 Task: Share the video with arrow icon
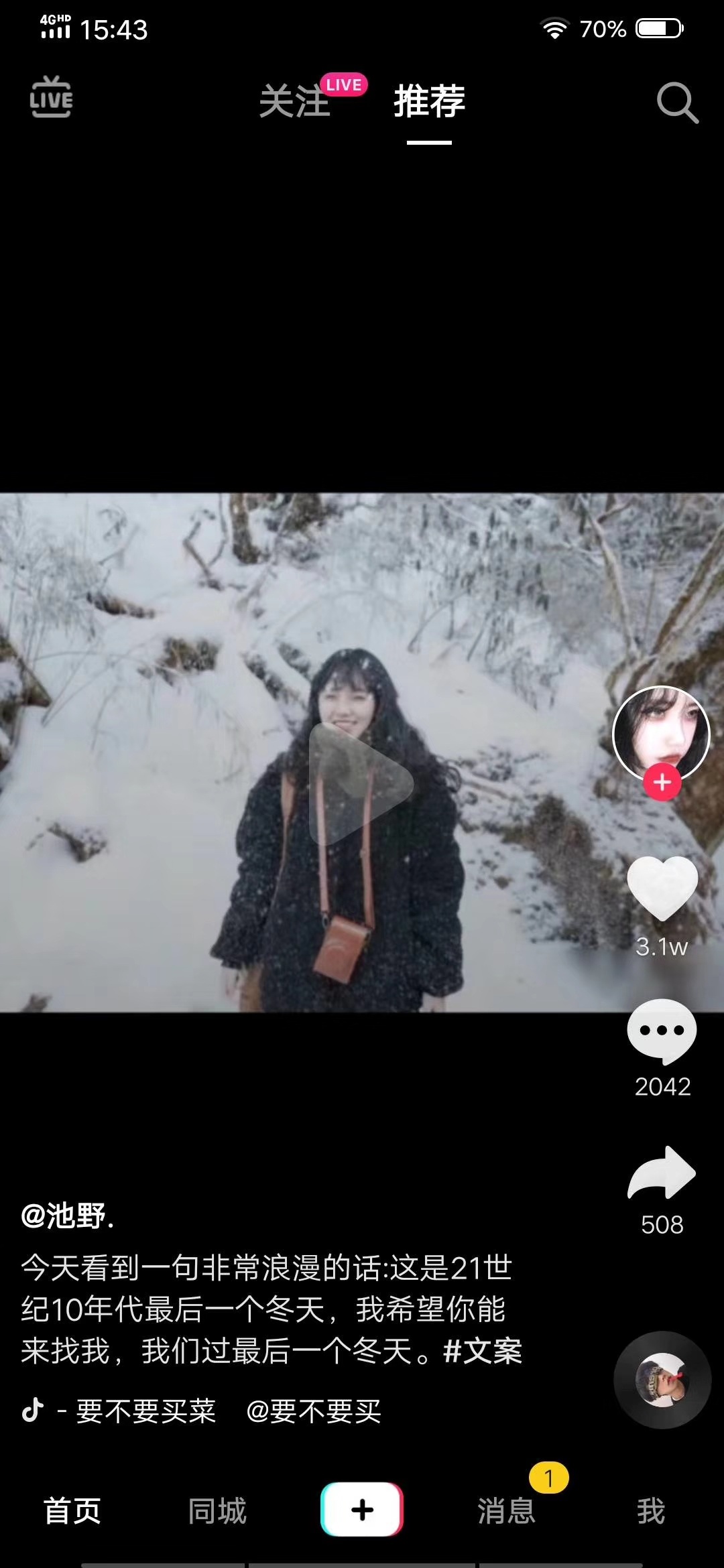(x=662, y=1173)
